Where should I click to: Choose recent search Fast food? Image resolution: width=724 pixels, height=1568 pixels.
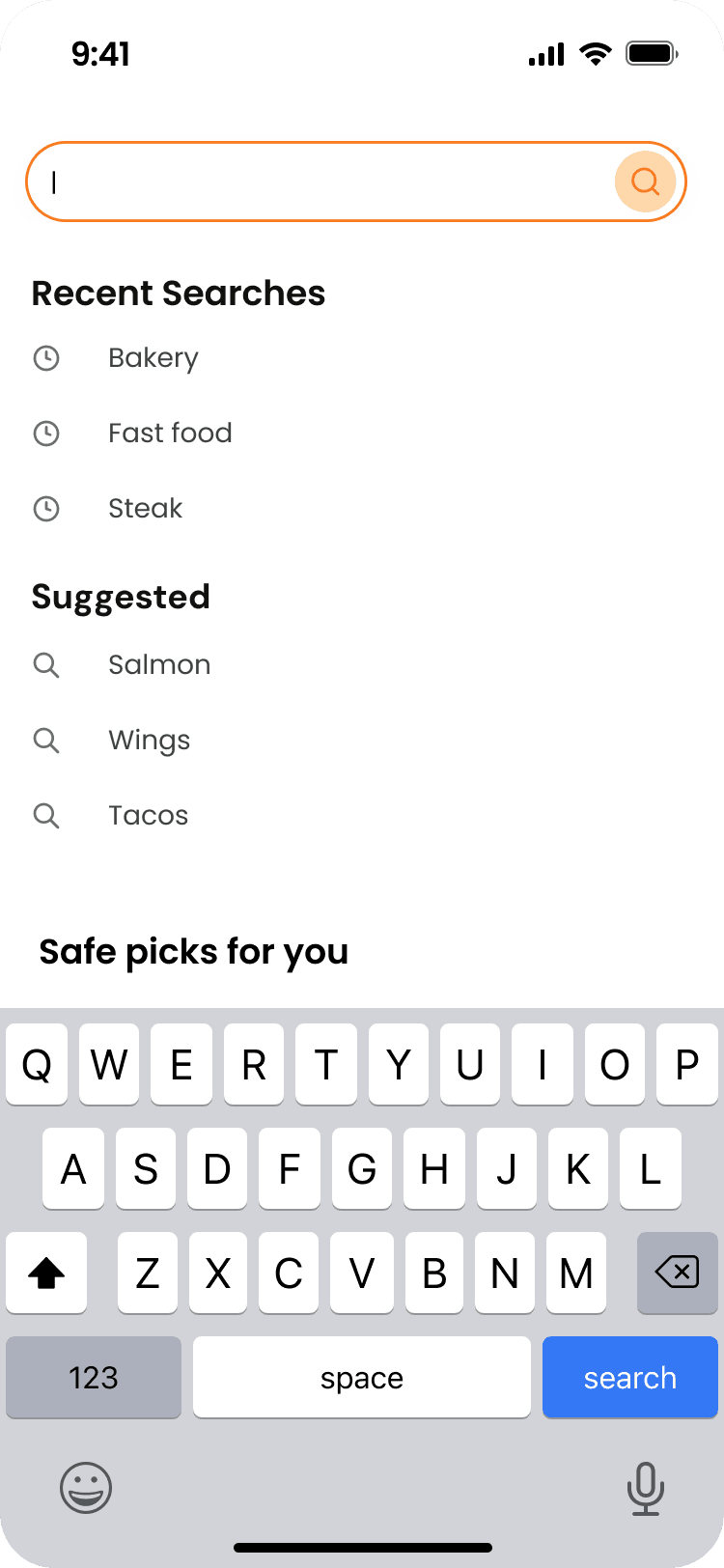[x=170, y=434]
